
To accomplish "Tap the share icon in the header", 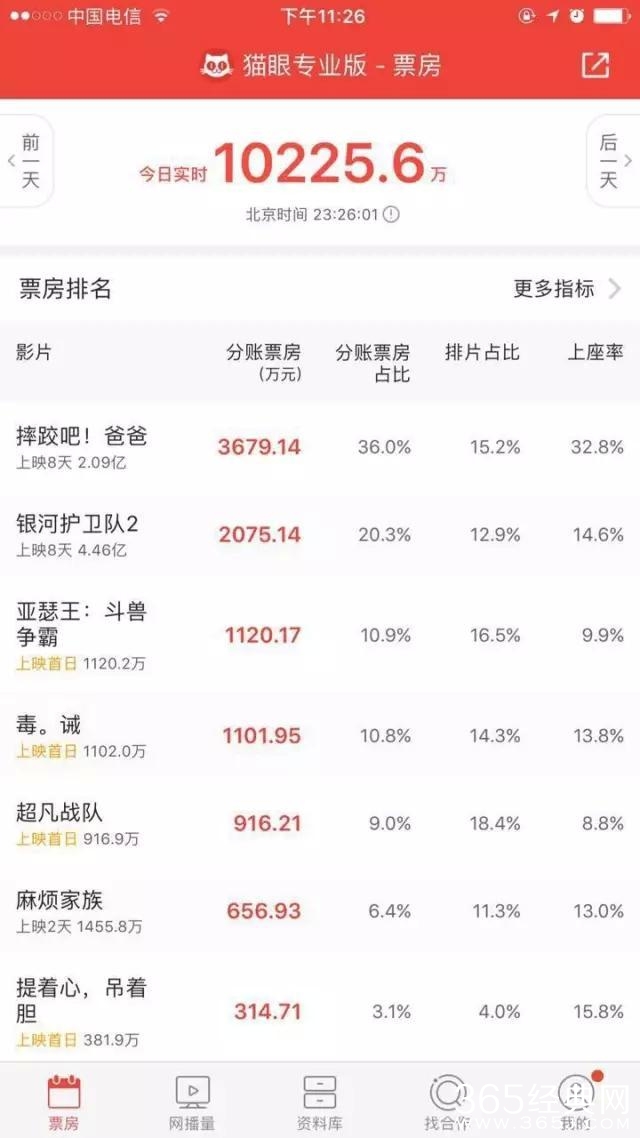I will [595, 65].
